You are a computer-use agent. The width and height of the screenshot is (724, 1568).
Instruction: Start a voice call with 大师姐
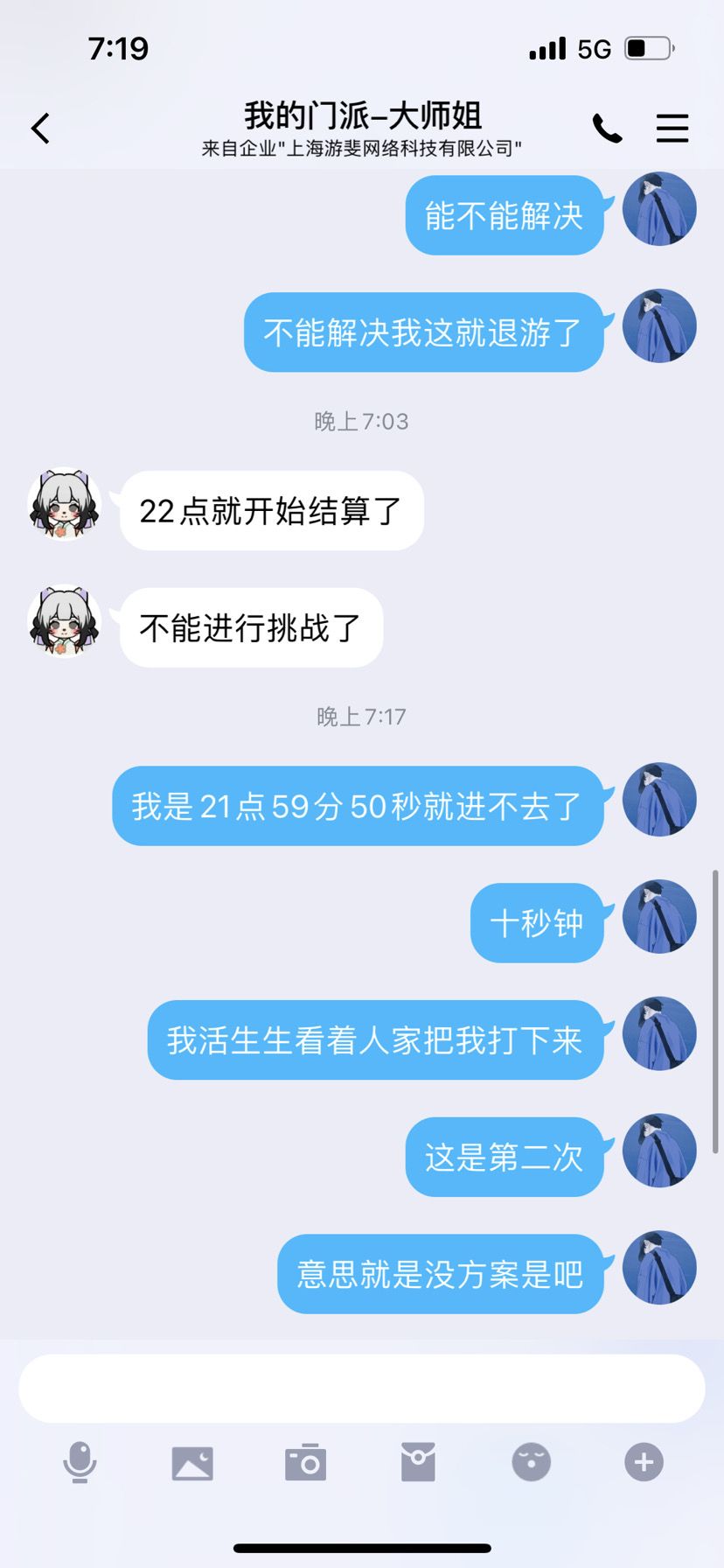tap(607, 129)
